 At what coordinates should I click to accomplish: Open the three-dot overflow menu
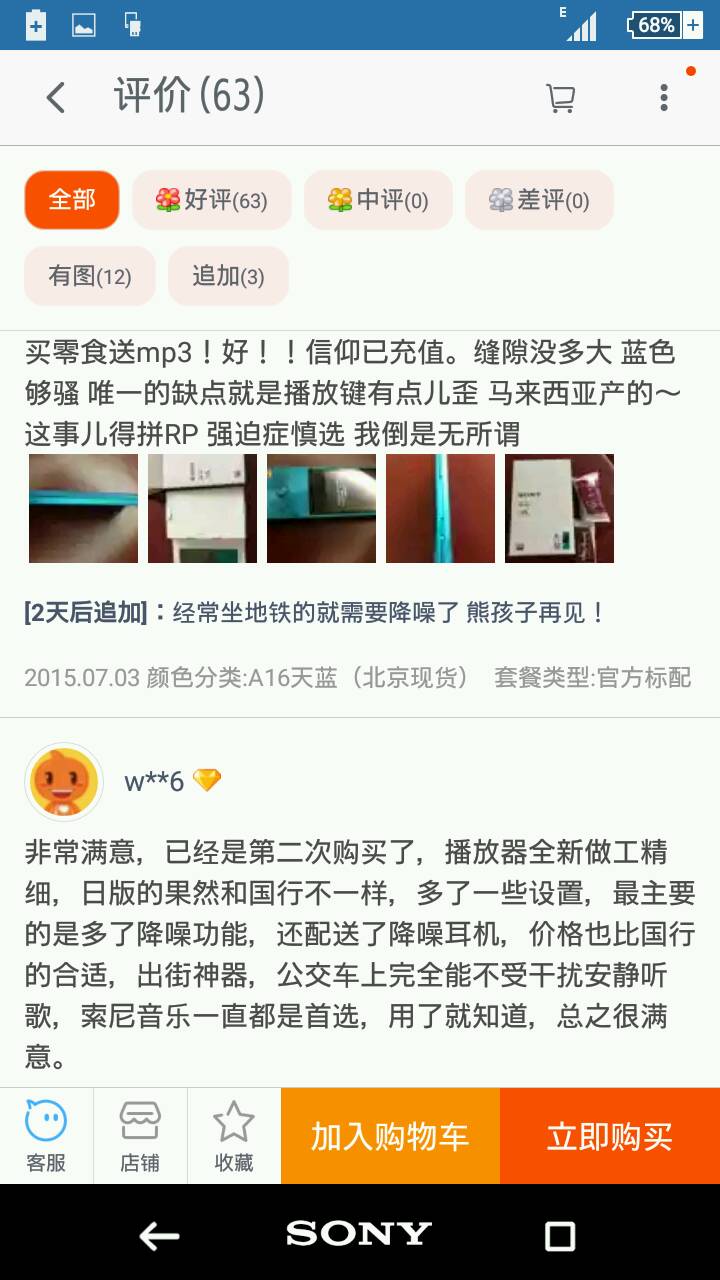pos(663,97)
